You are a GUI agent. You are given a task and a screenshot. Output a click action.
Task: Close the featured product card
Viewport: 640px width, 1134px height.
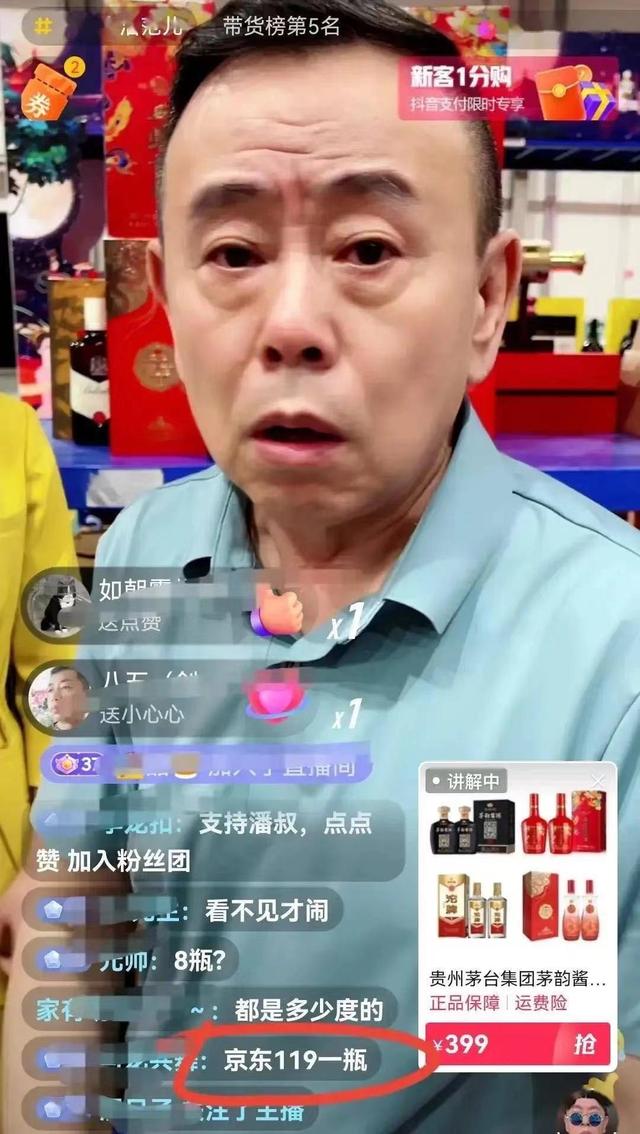[x=598, y=781]
